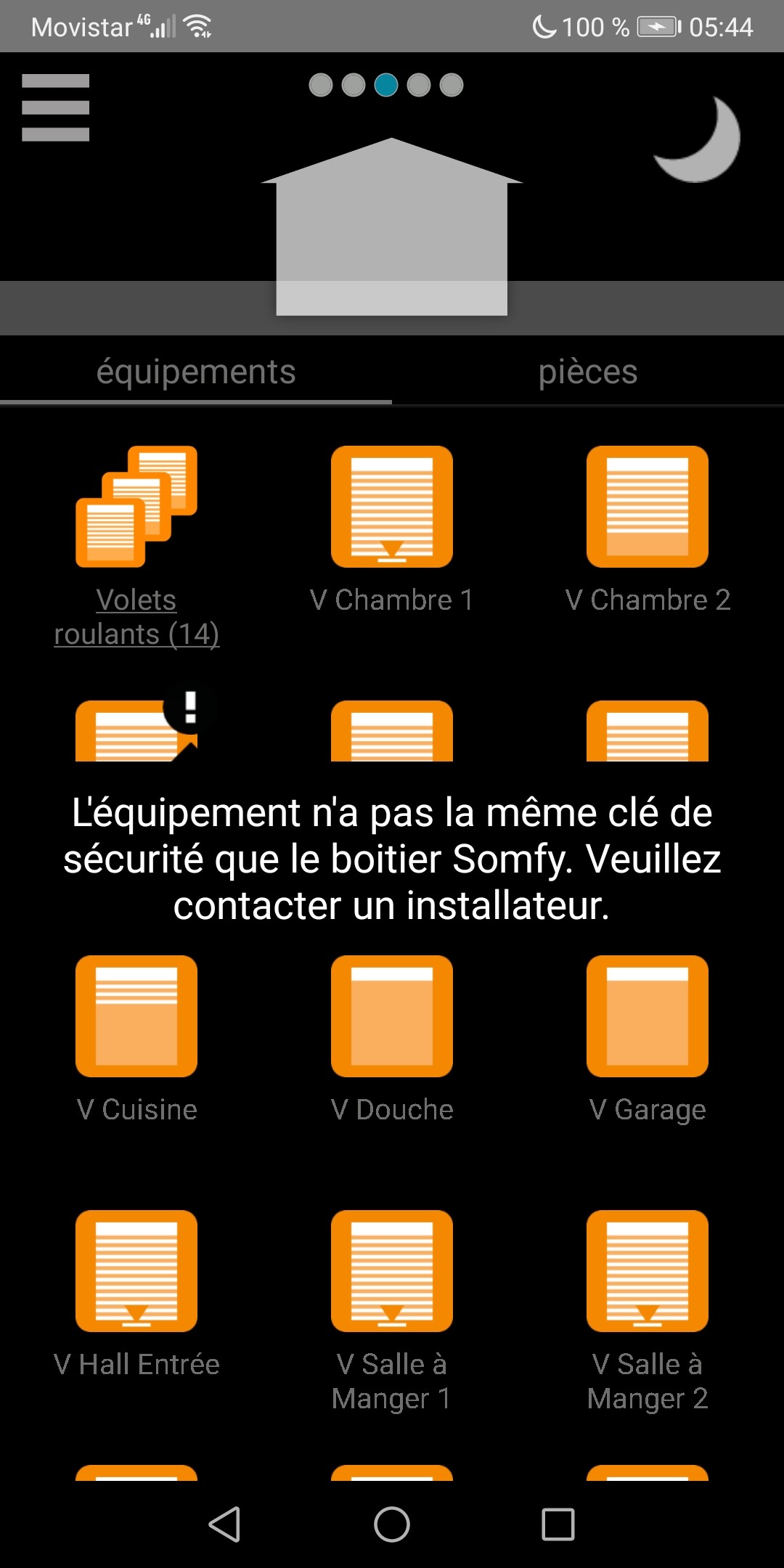Open the V Cuisine shutter

point(136,1016)
